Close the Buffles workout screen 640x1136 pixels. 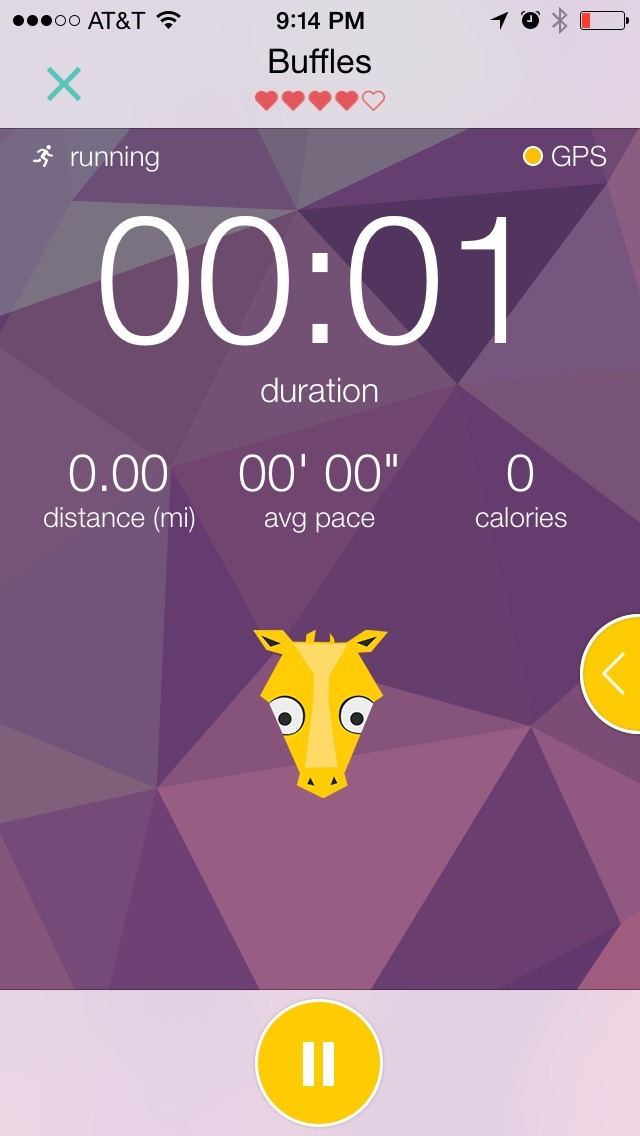click(x=64, y=85)
